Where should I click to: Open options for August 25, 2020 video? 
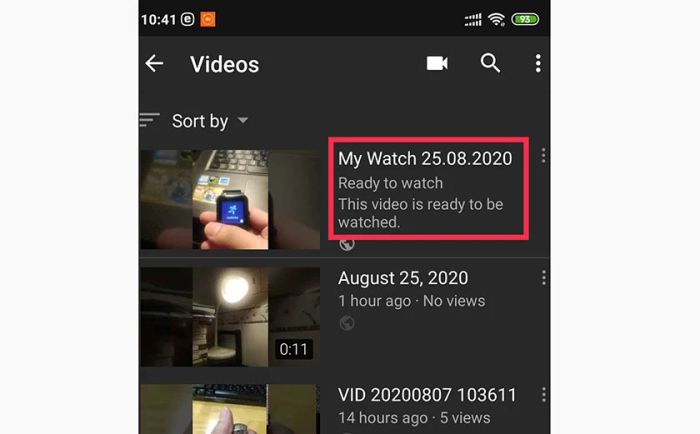coord(543,277)
